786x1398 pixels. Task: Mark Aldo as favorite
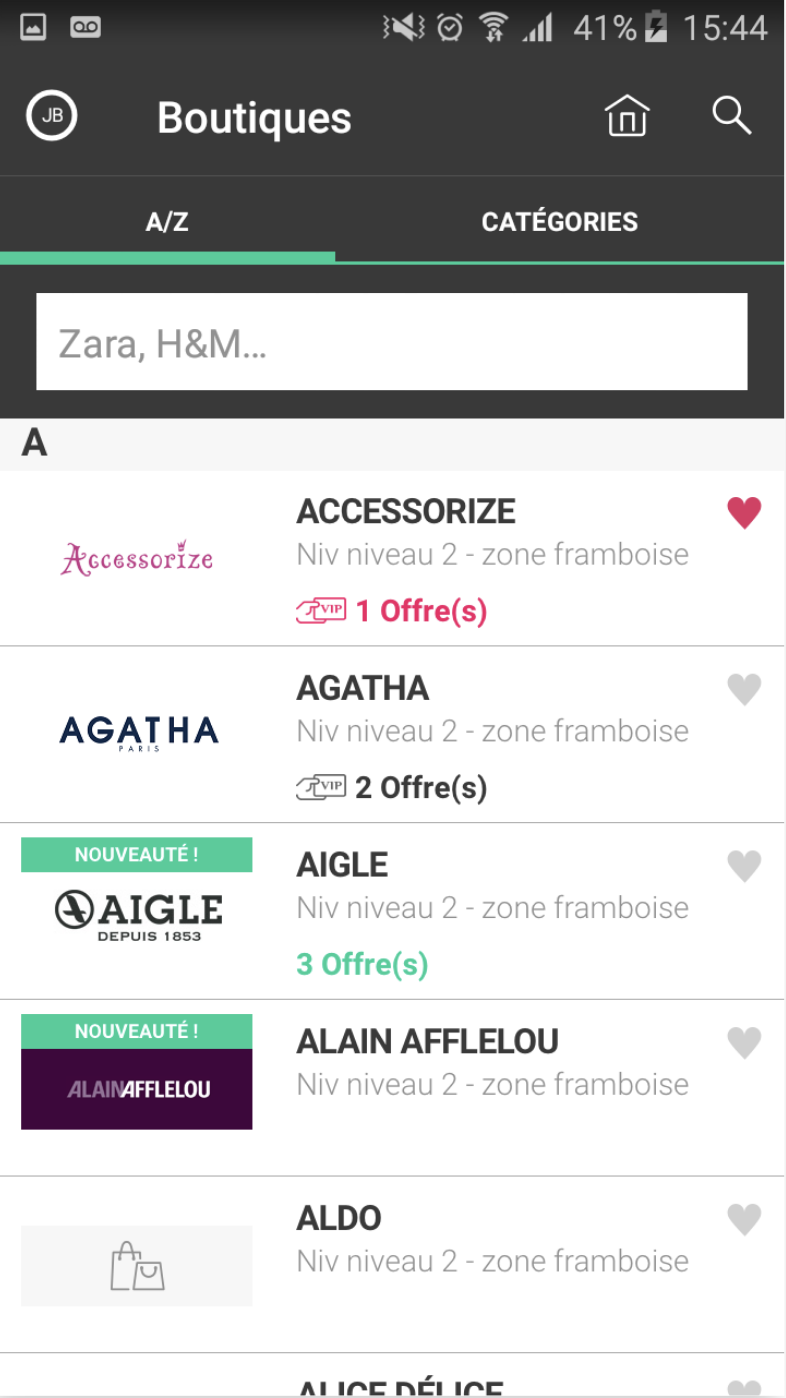[x=744, y=1219]
